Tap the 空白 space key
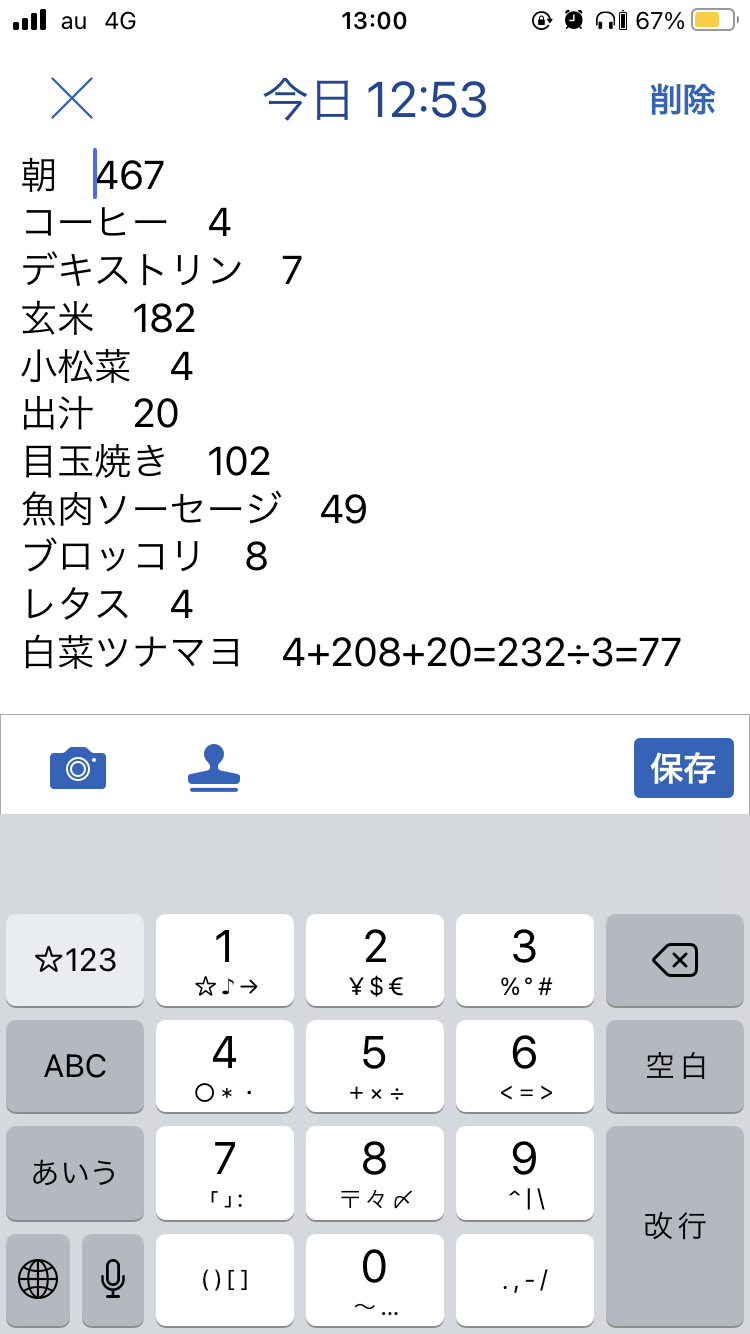Viewport: 750px width, 1334px height. coord(675,1066)
